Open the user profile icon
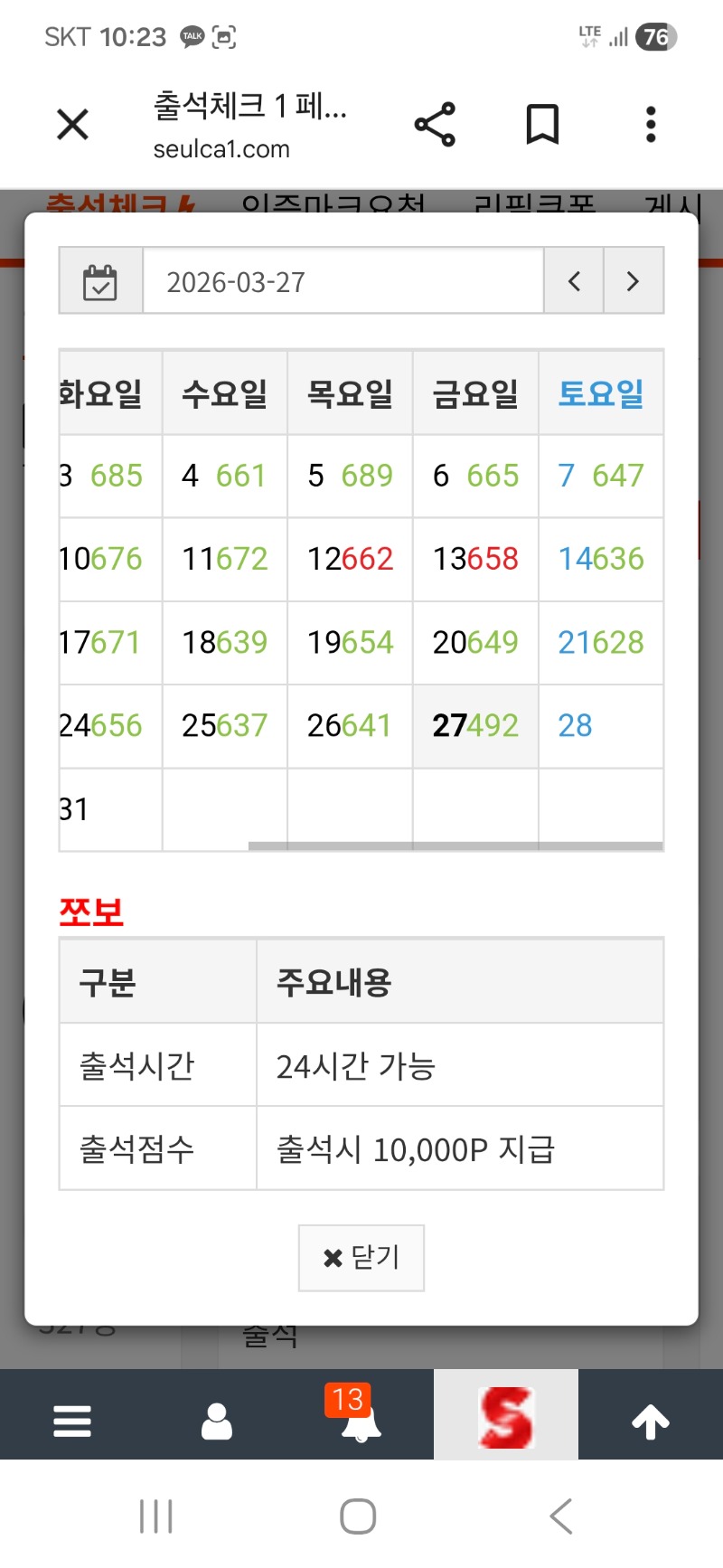 click(x=217, y=1421)
